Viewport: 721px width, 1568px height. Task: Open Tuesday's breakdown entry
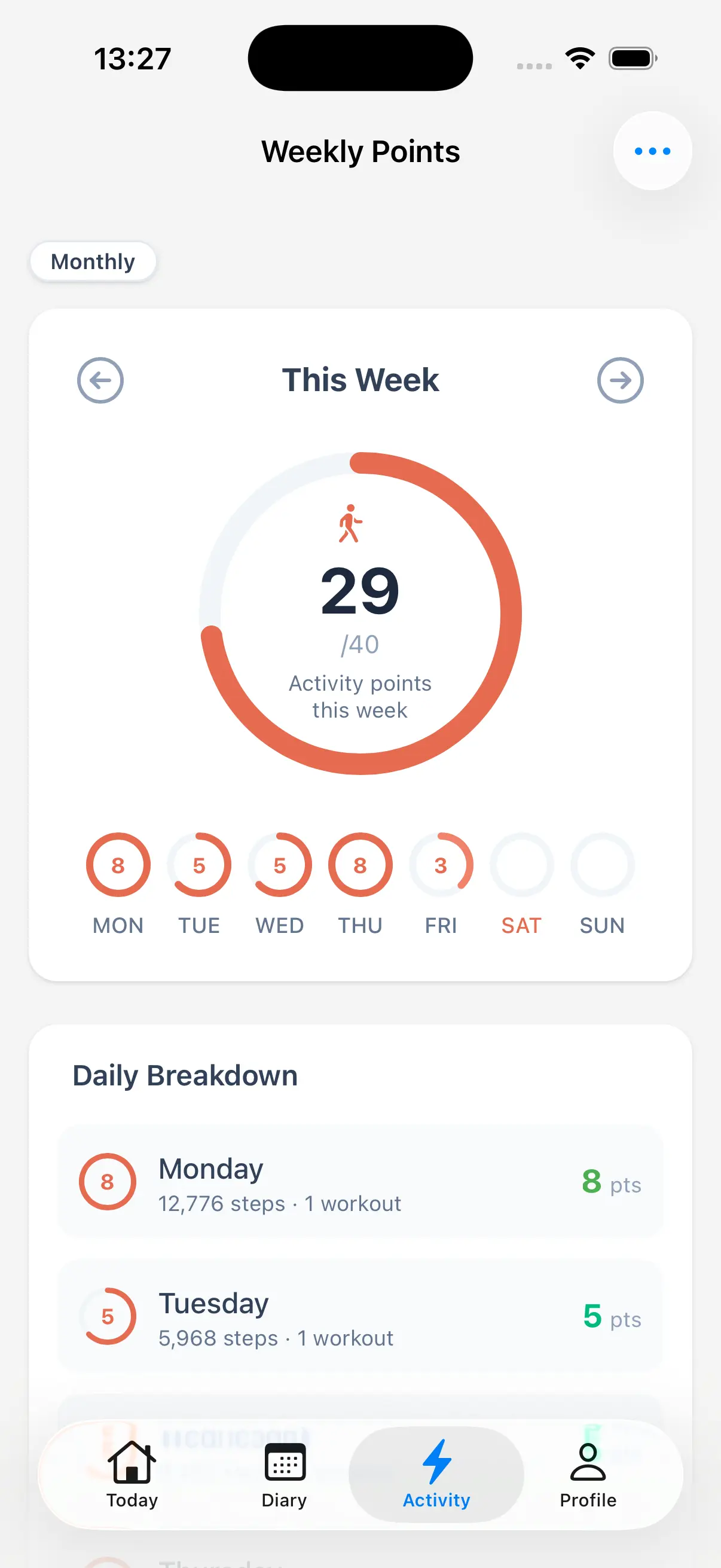360,1318
